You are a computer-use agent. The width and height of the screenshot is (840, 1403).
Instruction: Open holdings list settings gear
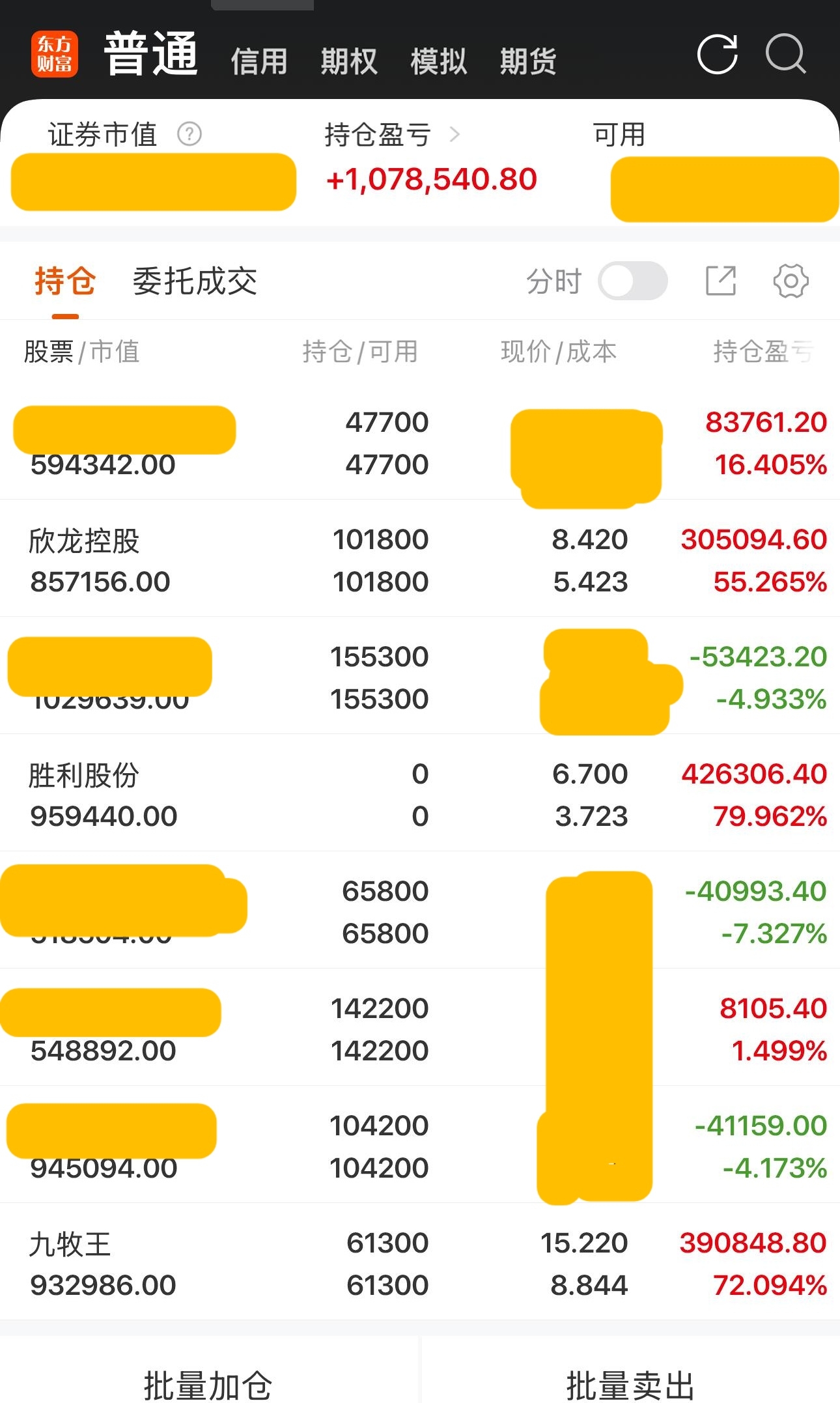pos(791,281)
